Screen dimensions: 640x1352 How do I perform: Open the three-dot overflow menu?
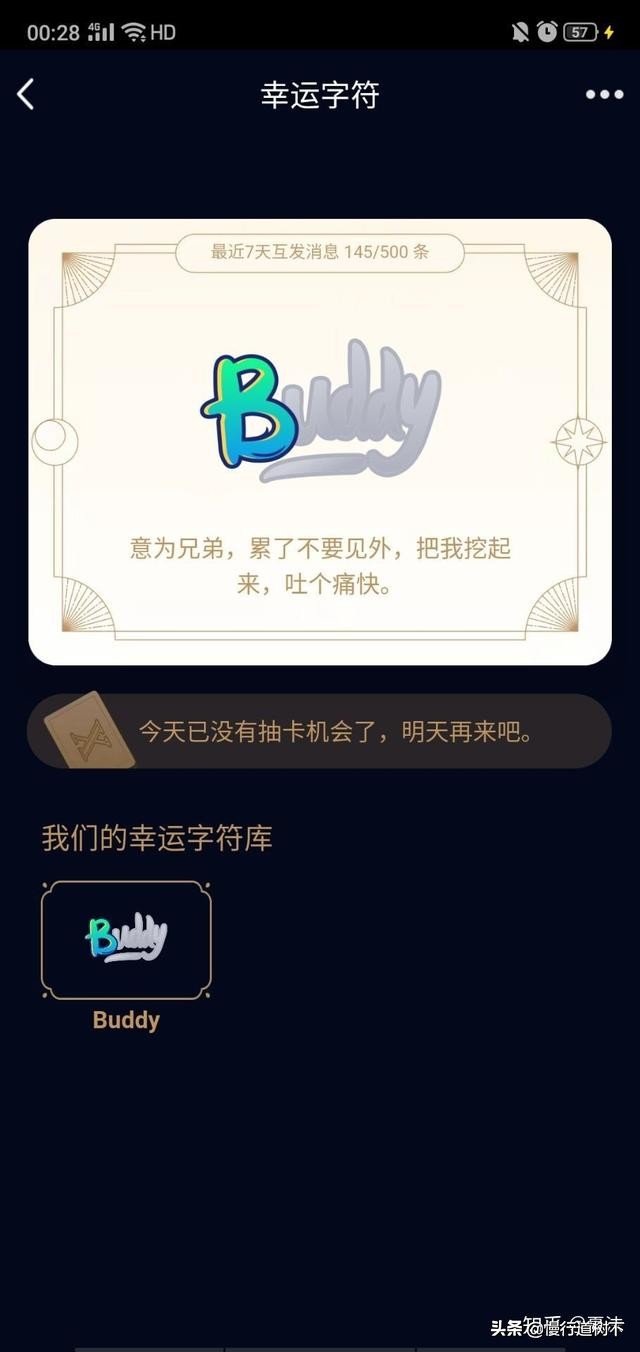[604, 95]
